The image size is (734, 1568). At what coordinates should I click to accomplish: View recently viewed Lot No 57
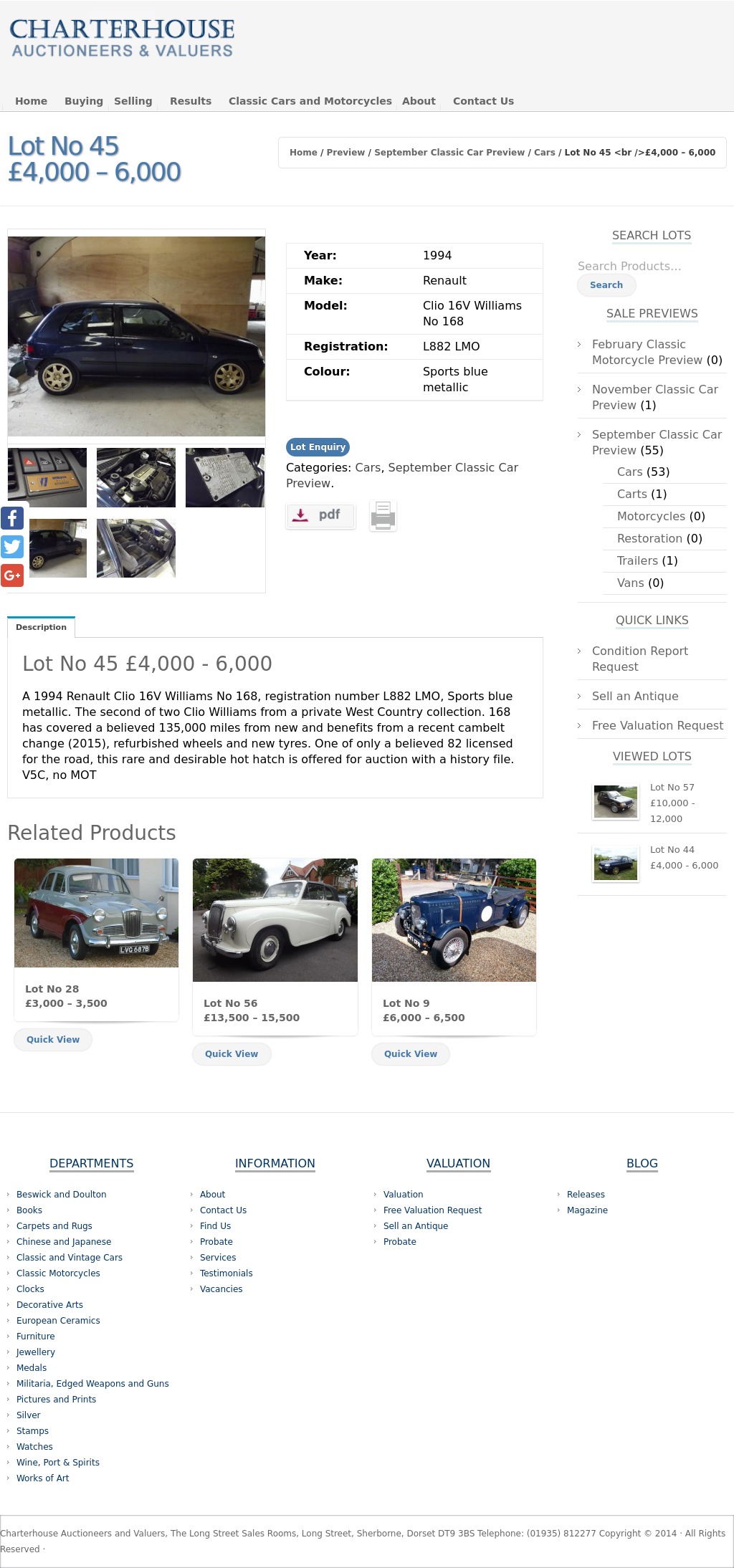[672, 788]
